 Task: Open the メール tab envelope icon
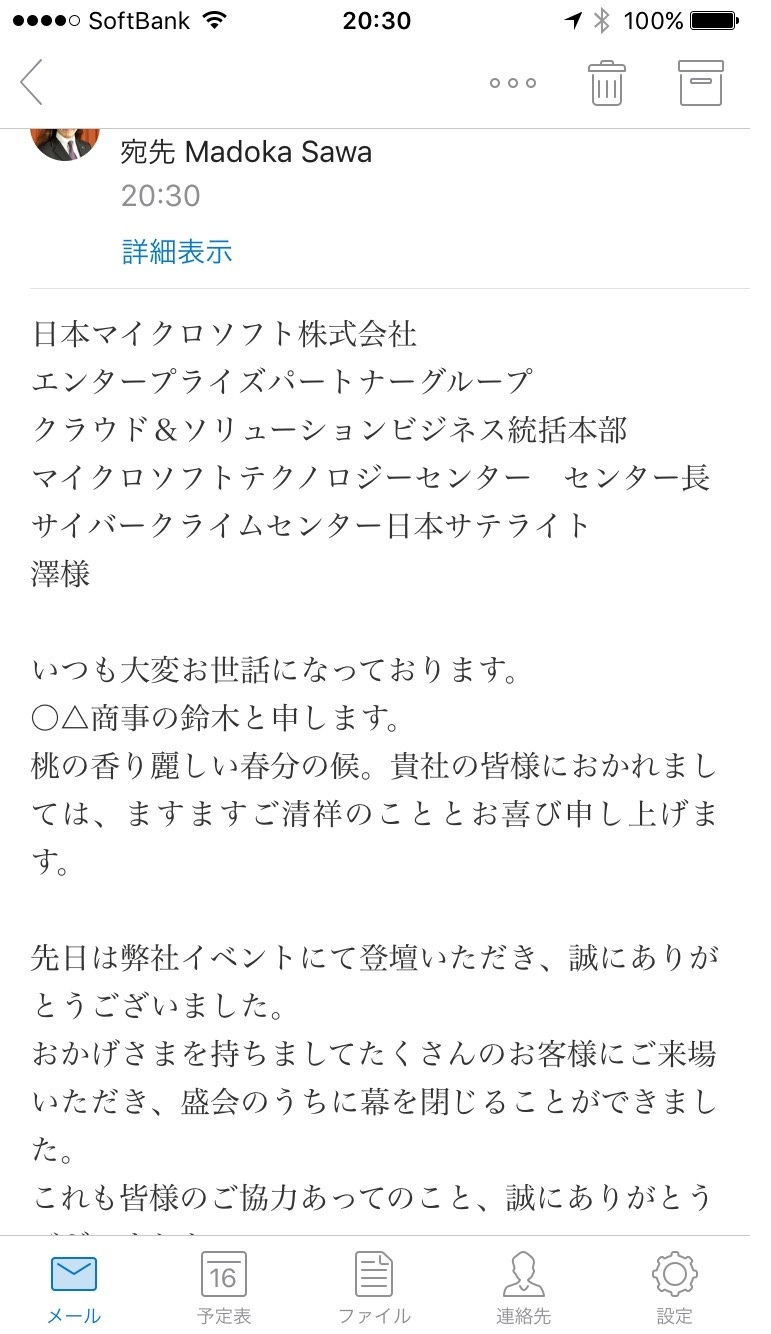click(73, 1276)
